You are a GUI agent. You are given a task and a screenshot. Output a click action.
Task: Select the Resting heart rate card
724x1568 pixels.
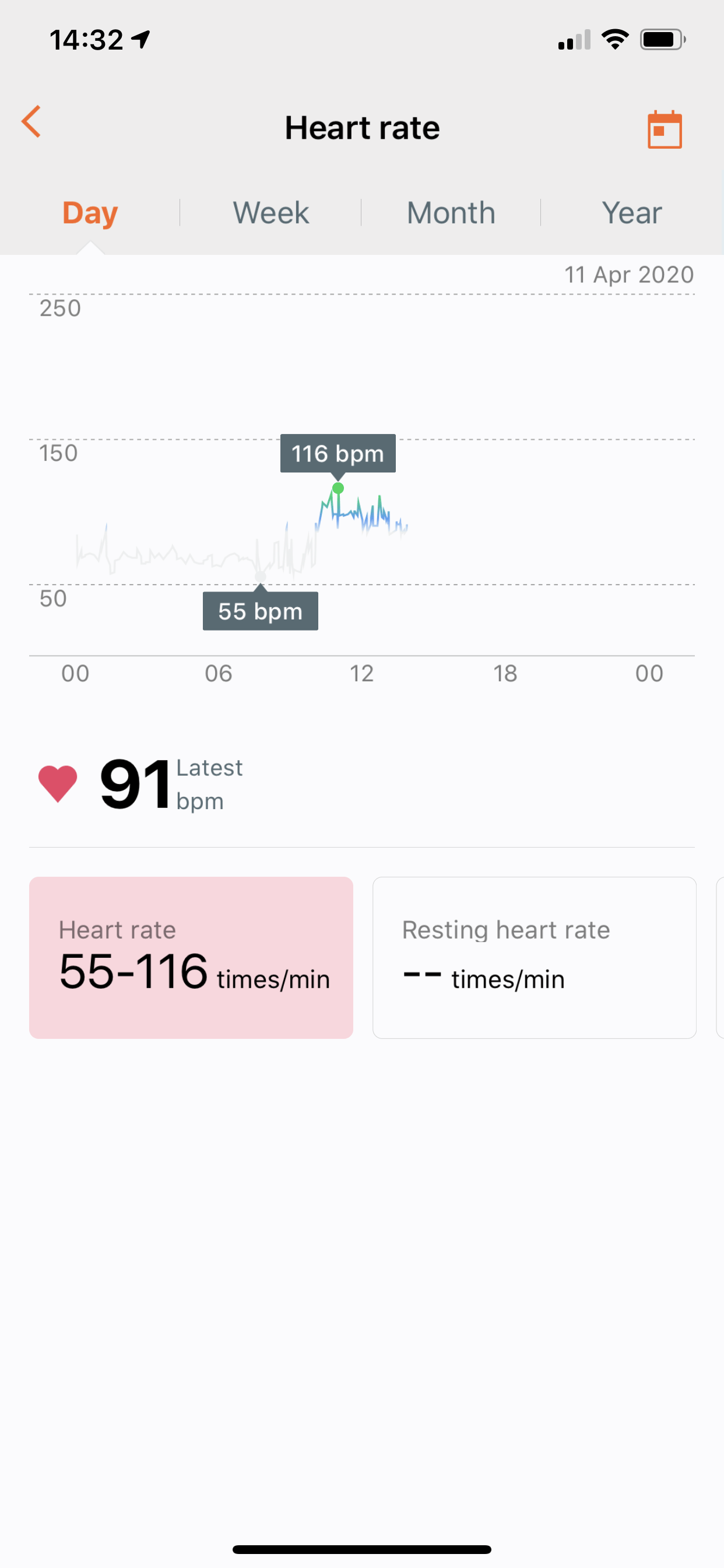(x=534, y=957)
